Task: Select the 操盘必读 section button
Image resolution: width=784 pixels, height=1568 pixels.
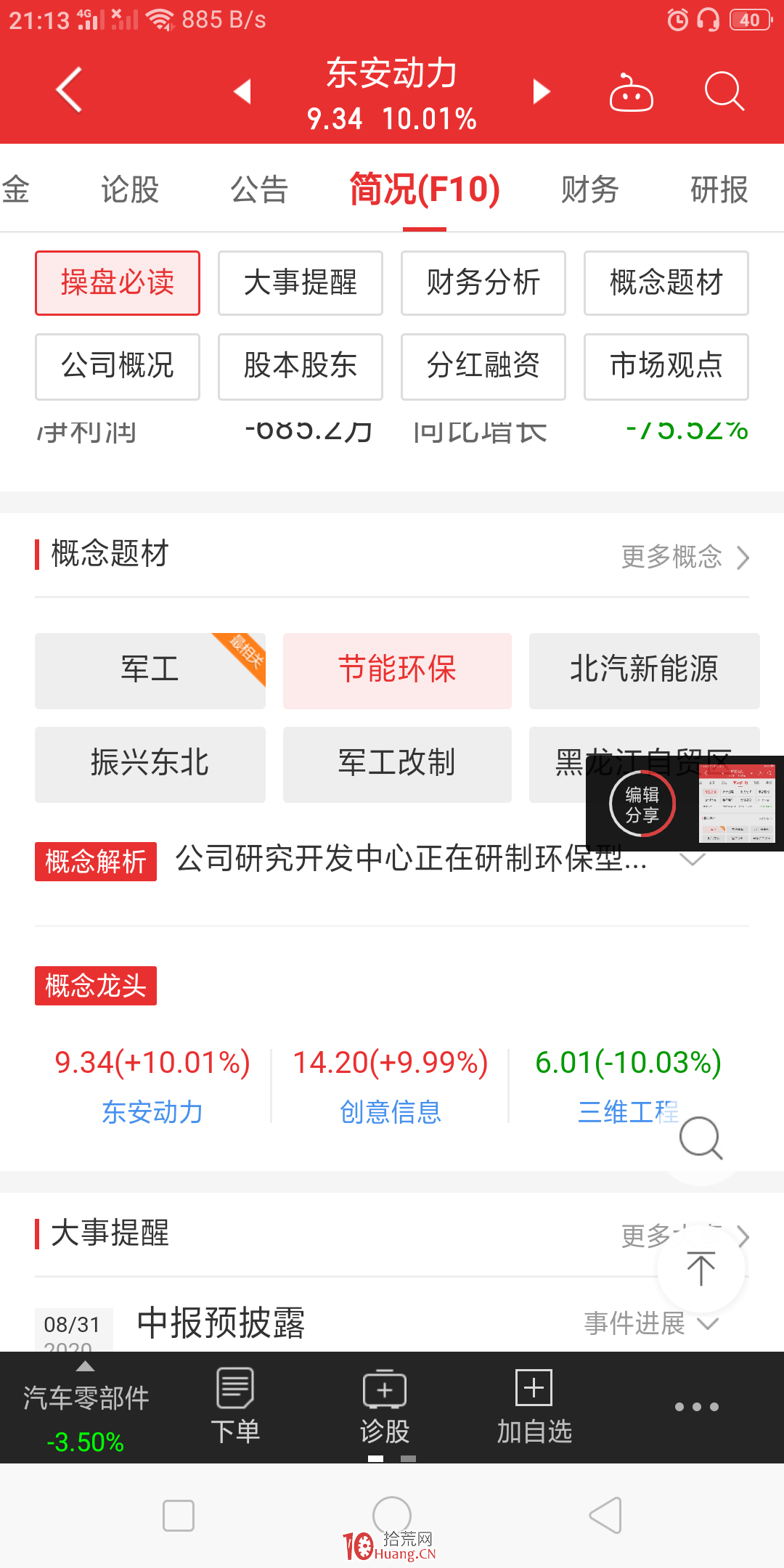Action: [x=118, y=283]
